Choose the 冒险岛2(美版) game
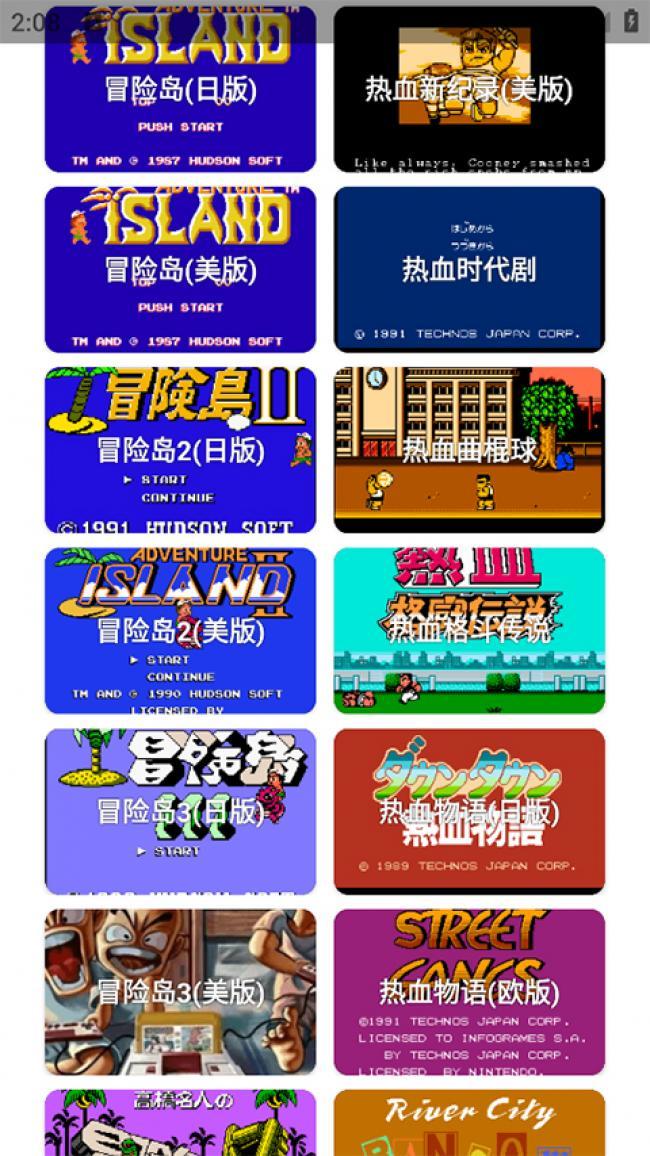Image resolution: width=650 pixels, height=1156 pixels. coord(180,630)
